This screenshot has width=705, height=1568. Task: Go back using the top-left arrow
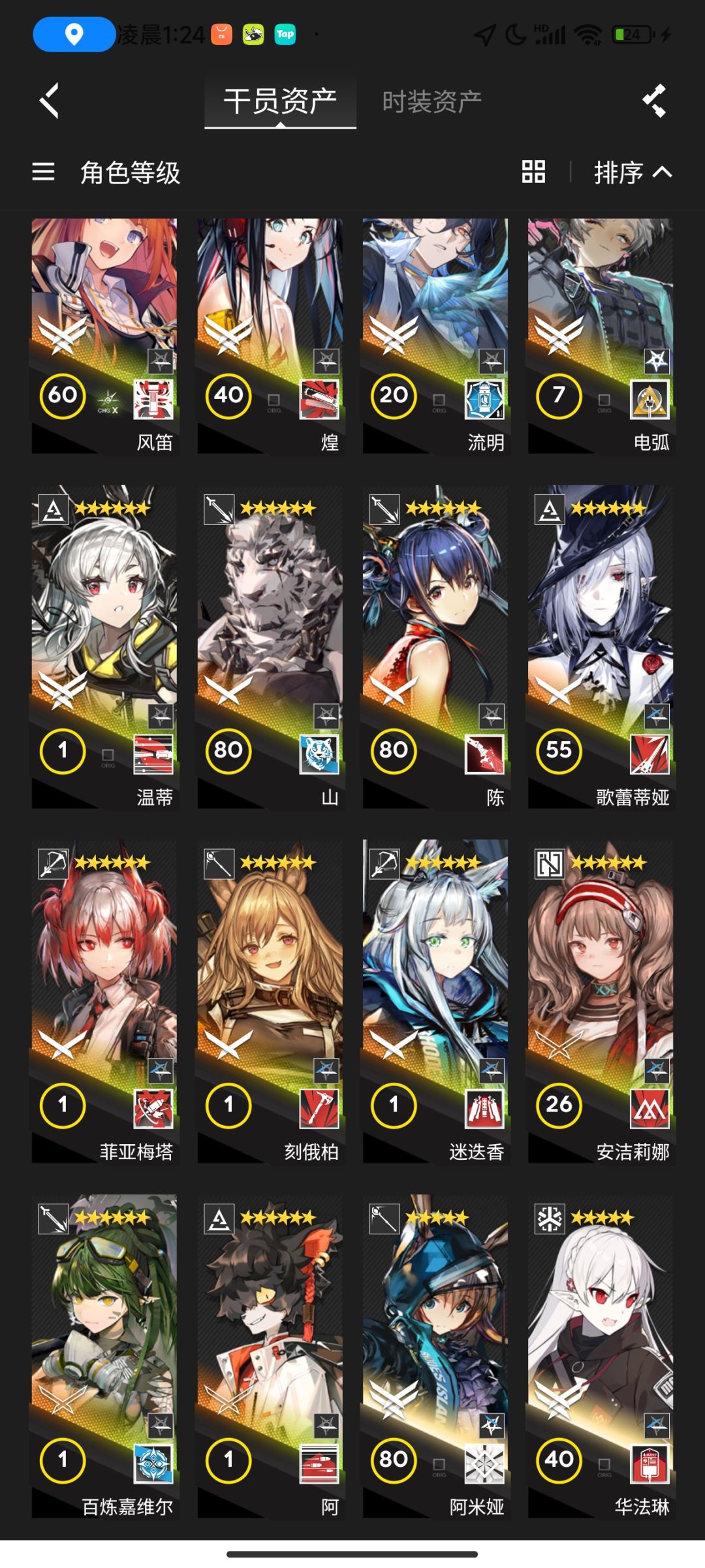(x=49, y=101)
